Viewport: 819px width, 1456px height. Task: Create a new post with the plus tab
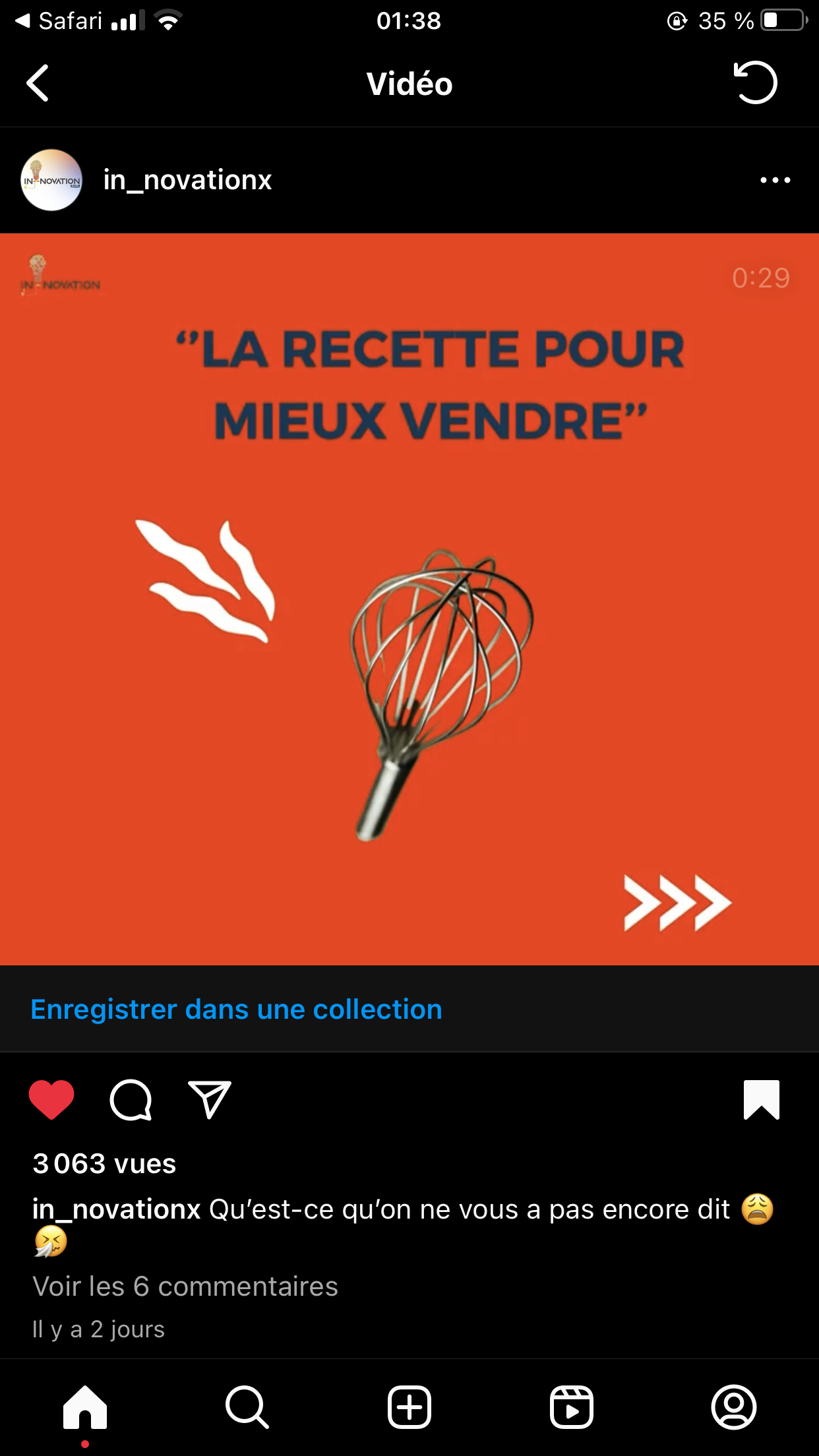(x=409, y=1407)
